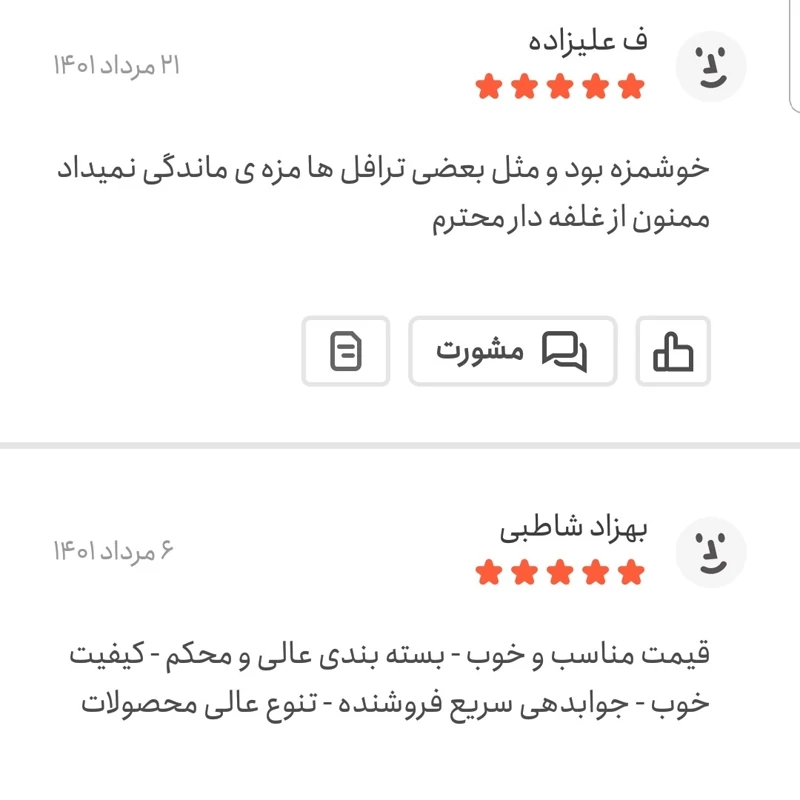Tap the مشورت button

(512, 351)
